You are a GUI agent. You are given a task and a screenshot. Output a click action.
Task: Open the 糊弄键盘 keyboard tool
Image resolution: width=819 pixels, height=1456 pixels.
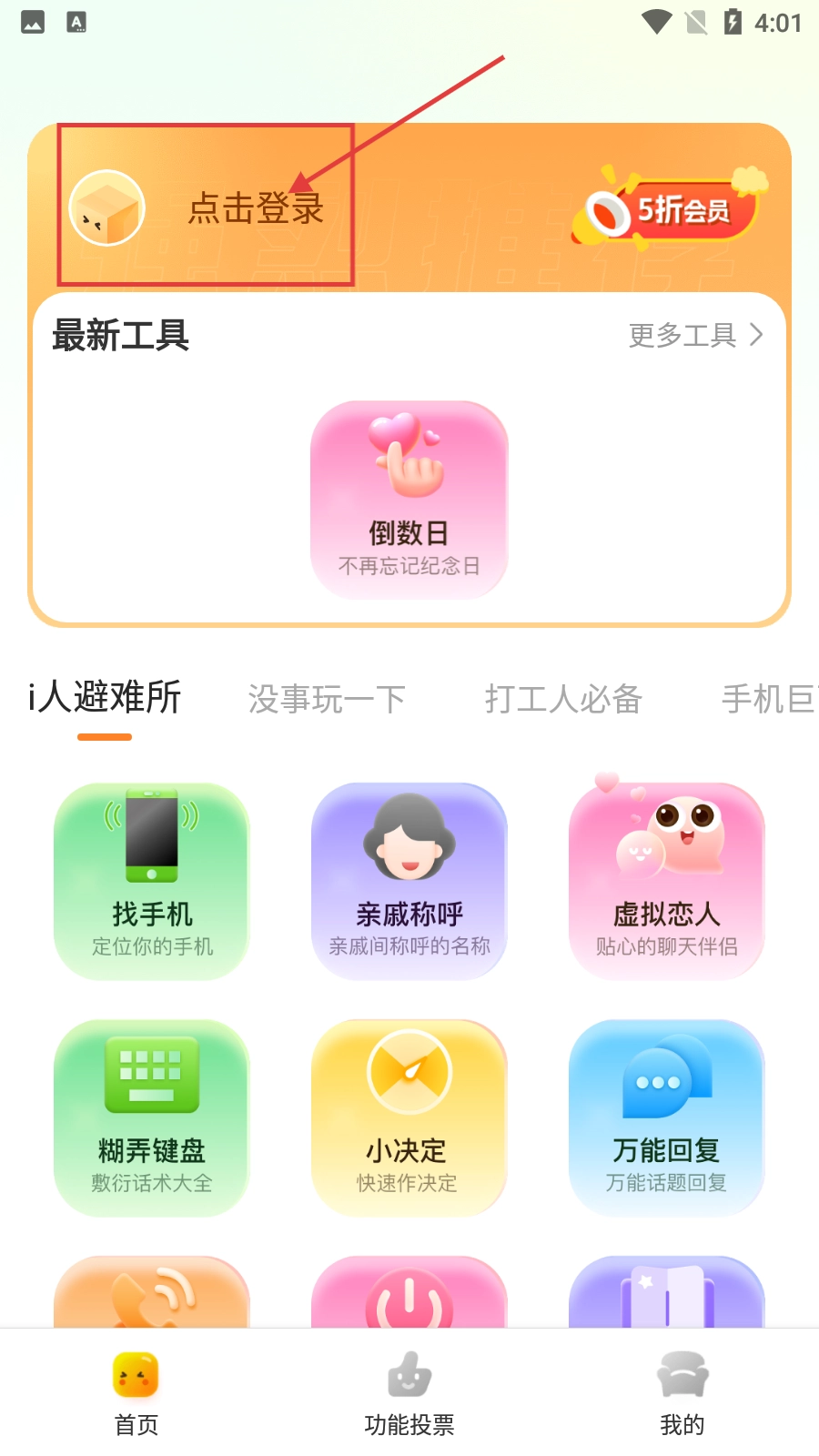(x=152, y=1117)
